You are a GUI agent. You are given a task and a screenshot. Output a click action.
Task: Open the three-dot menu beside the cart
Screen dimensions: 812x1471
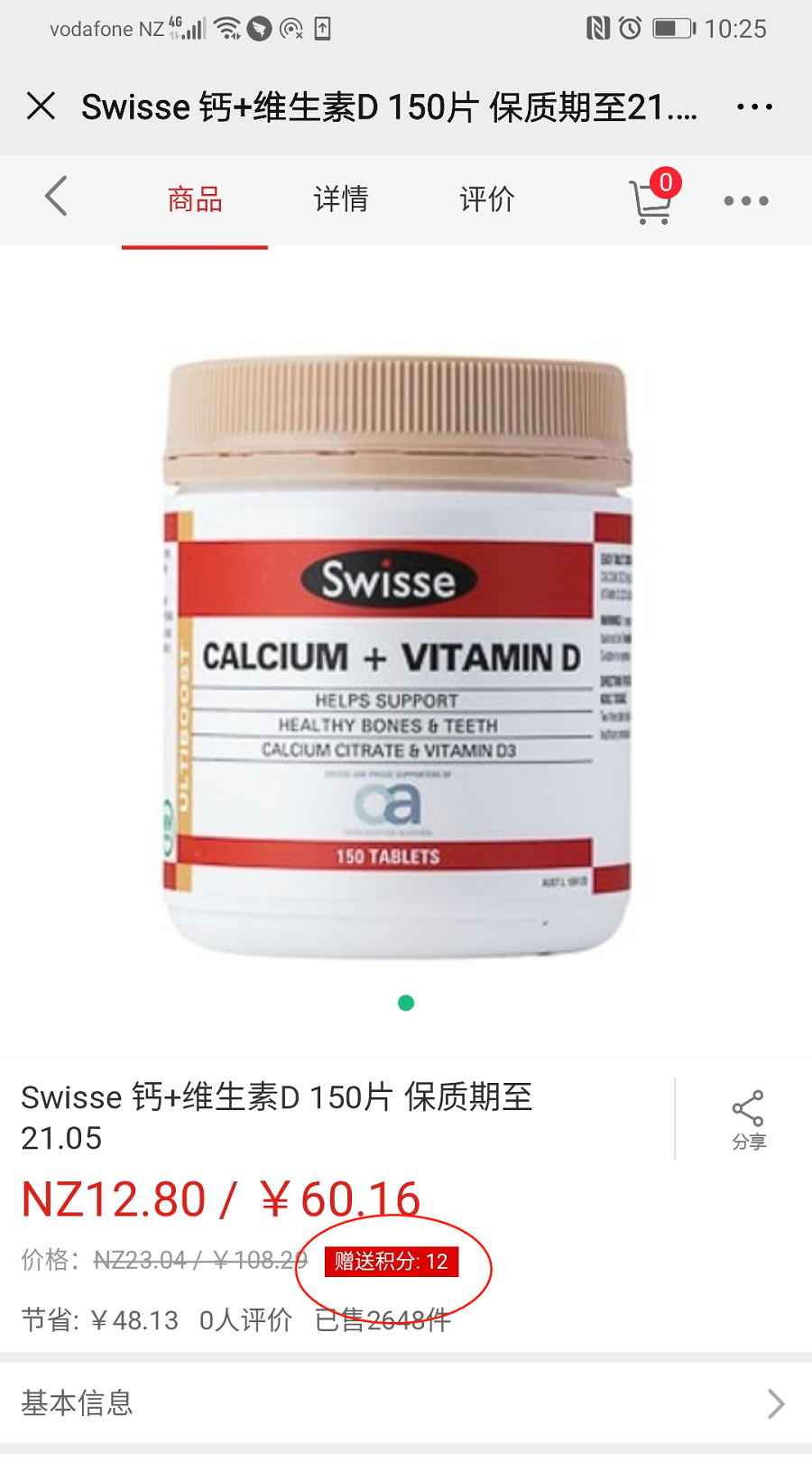(746, 200)
